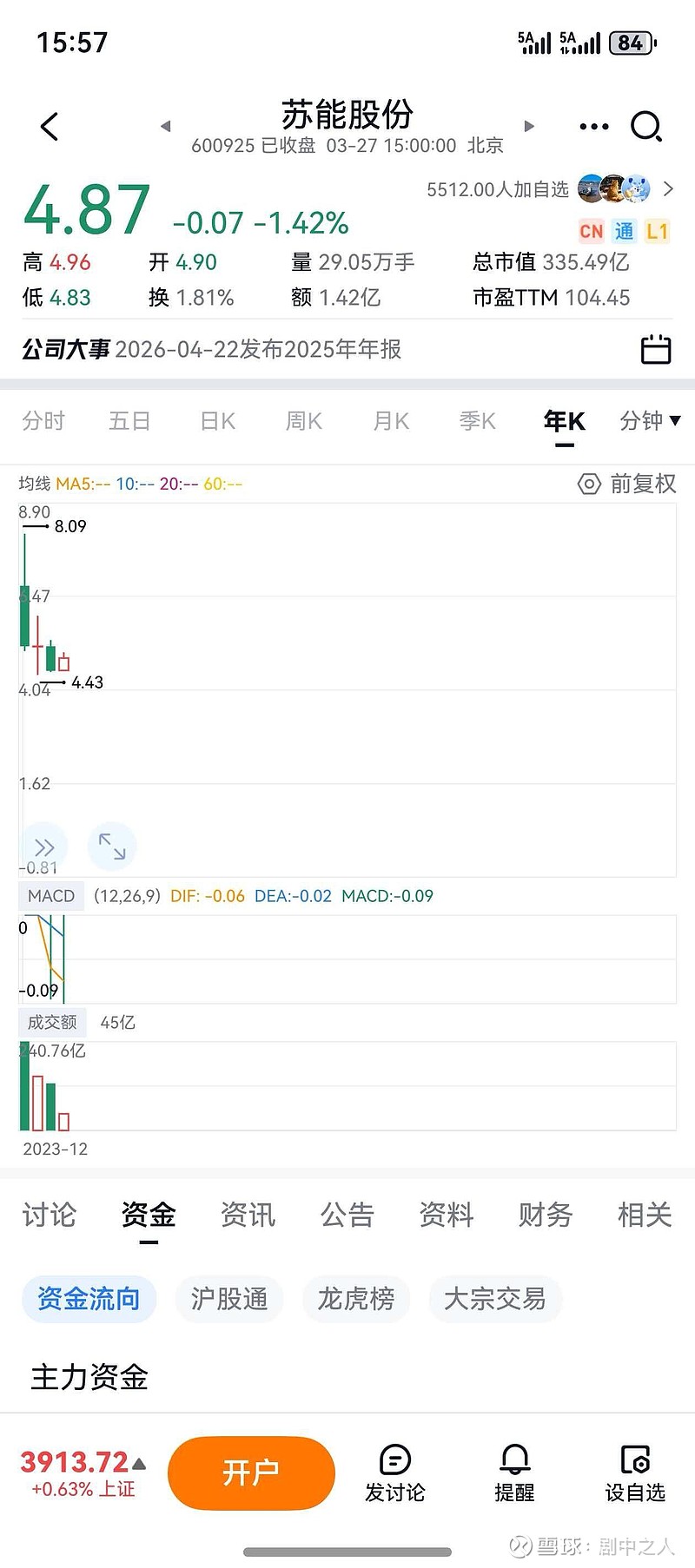Open the search function
Image resolution: width=695 pixels, height=1568 pixels.
(x=647, y=126)
